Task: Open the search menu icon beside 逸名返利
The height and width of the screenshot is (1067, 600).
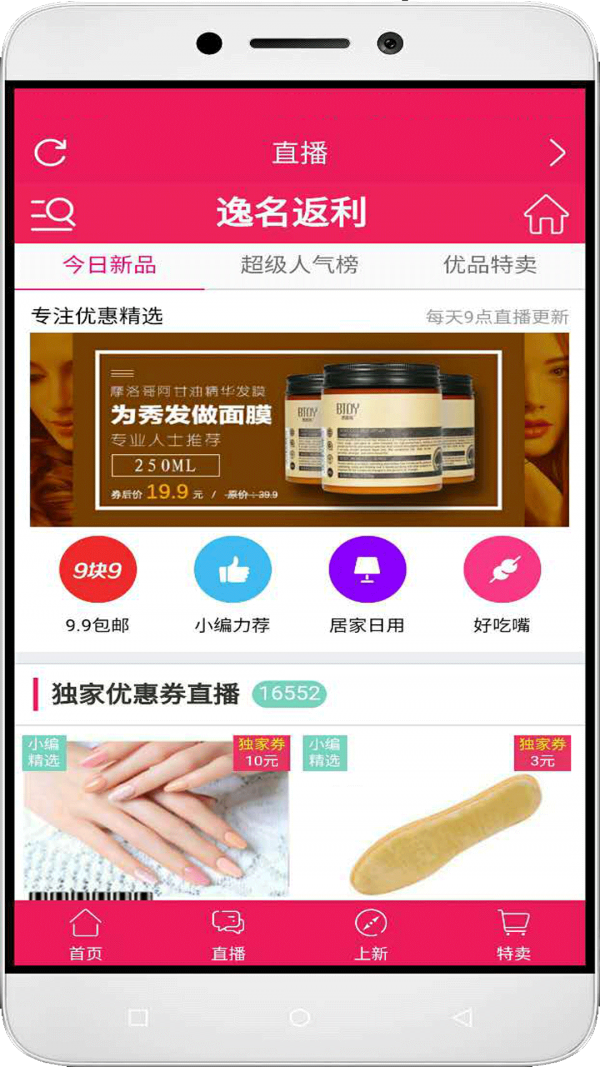Action: tap(53, 213)
